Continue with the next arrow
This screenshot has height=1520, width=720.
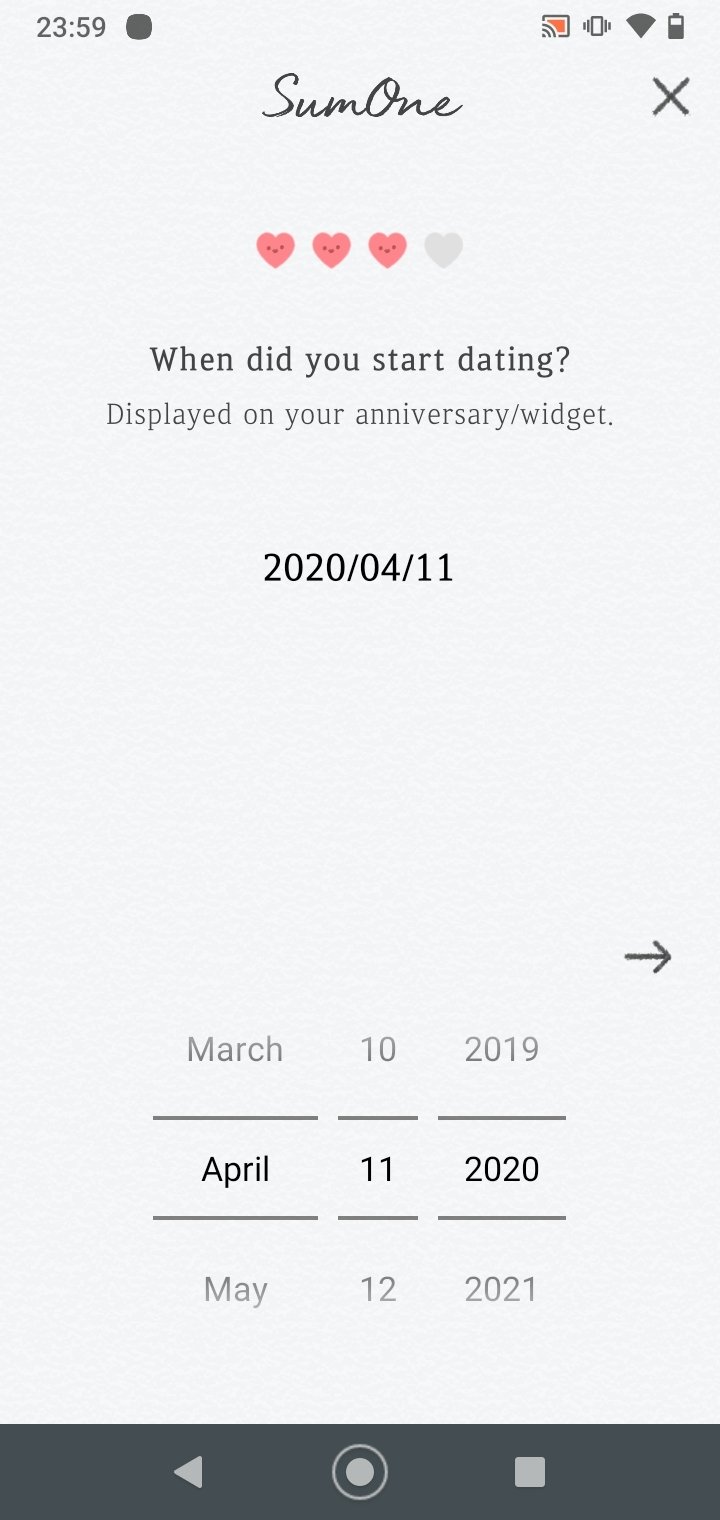[x=648, y=957]
